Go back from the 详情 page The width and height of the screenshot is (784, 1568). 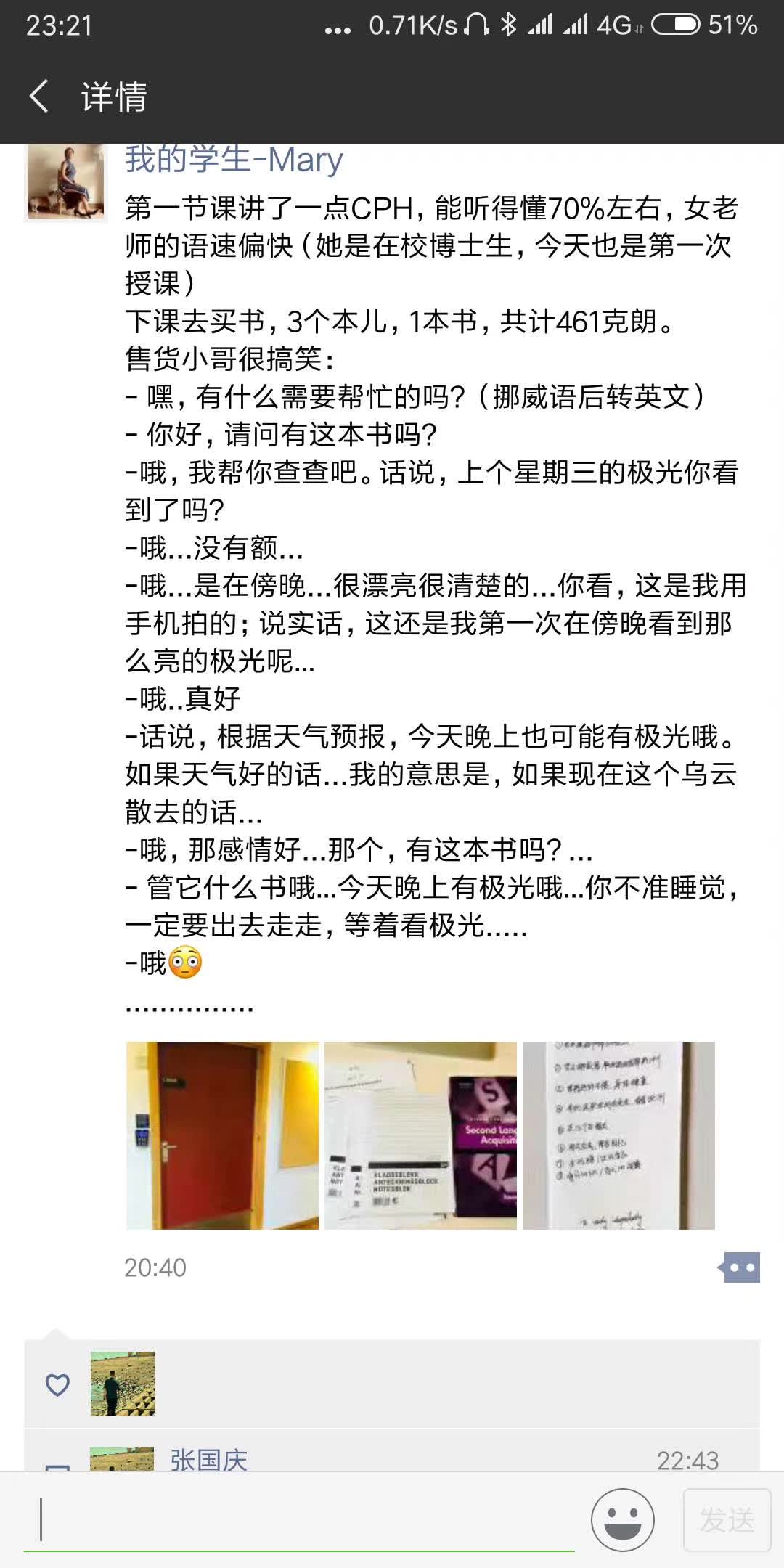40,97
